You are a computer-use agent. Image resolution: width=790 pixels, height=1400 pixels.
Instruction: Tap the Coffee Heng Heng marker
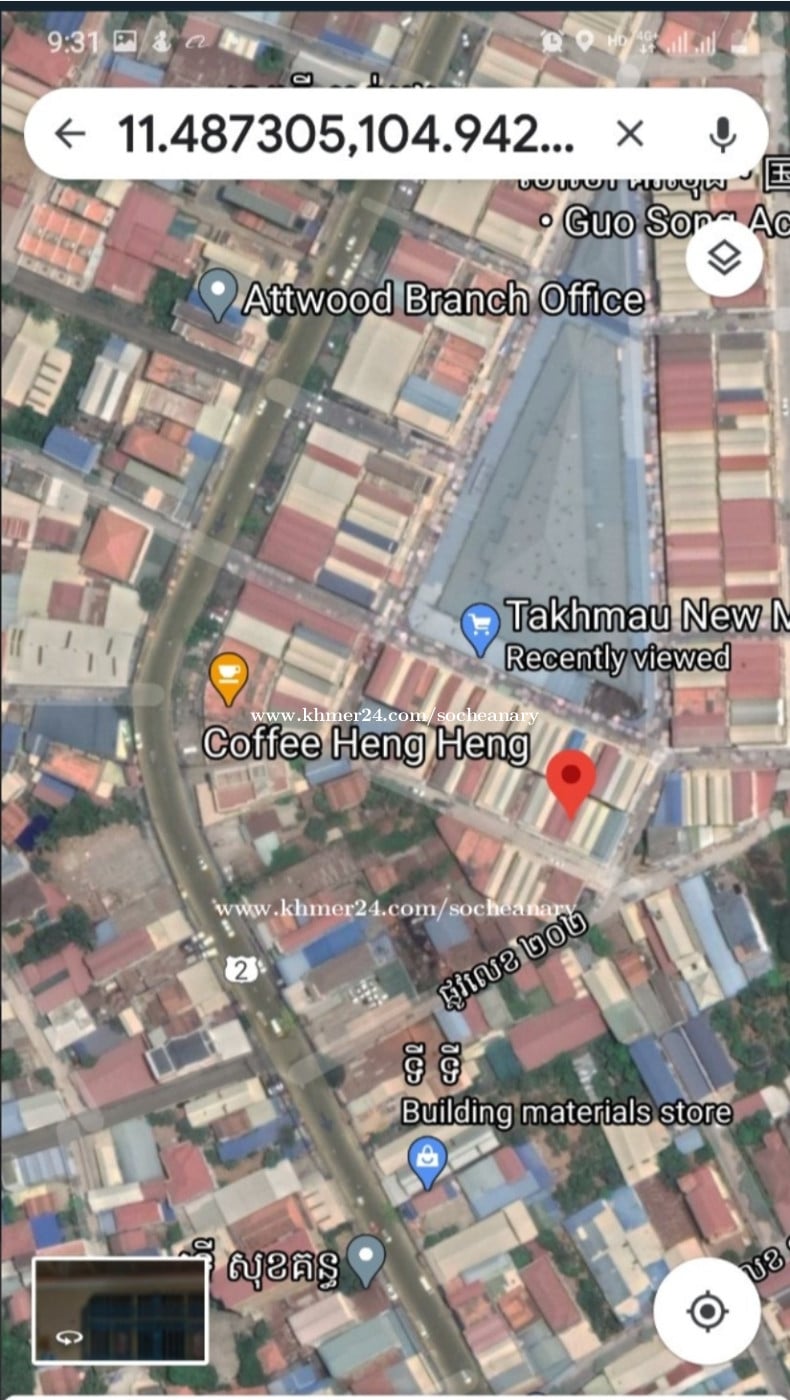[229, 677]
